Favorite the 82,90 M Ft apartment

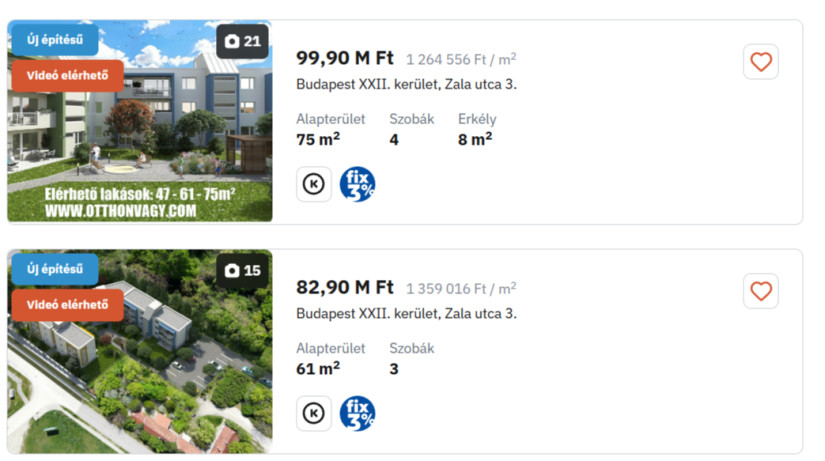(761, 291)
